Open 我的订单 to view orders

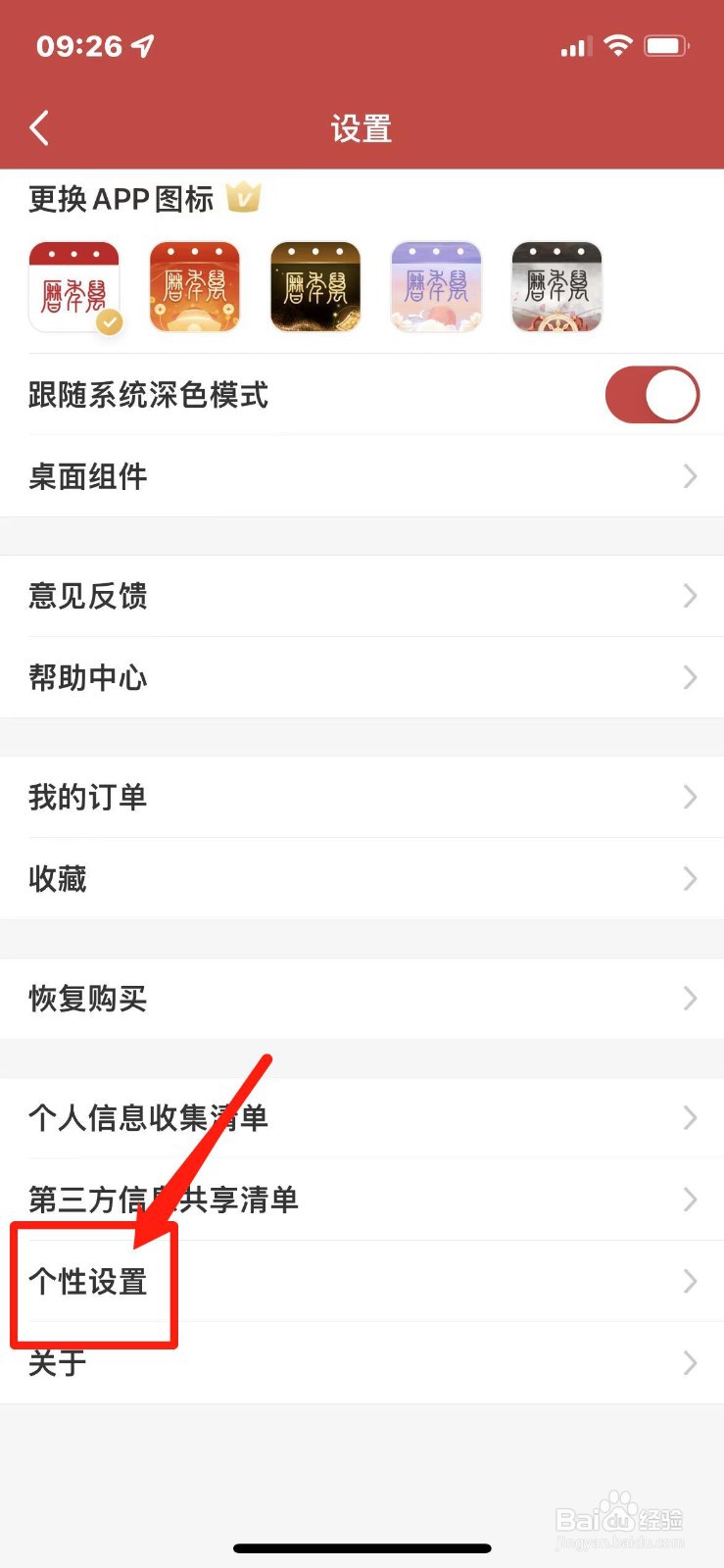click(88, 797)
